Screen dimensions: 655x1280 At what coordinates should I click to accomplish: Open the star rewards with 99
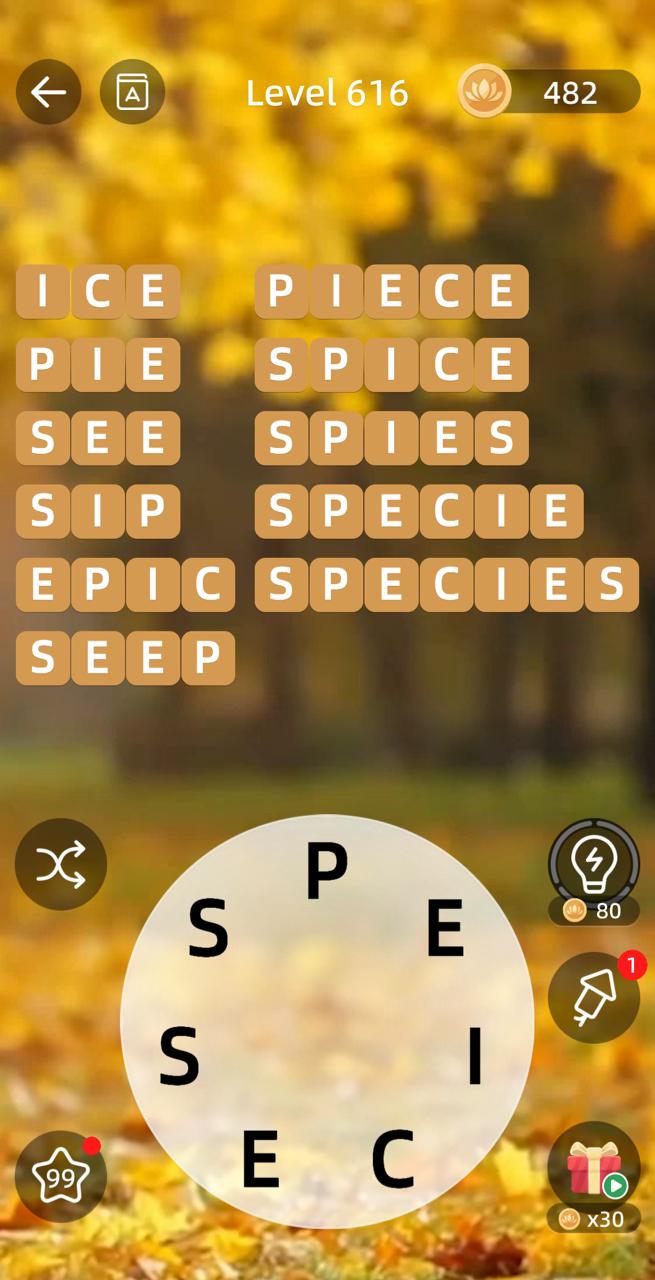coord(61,1176)
